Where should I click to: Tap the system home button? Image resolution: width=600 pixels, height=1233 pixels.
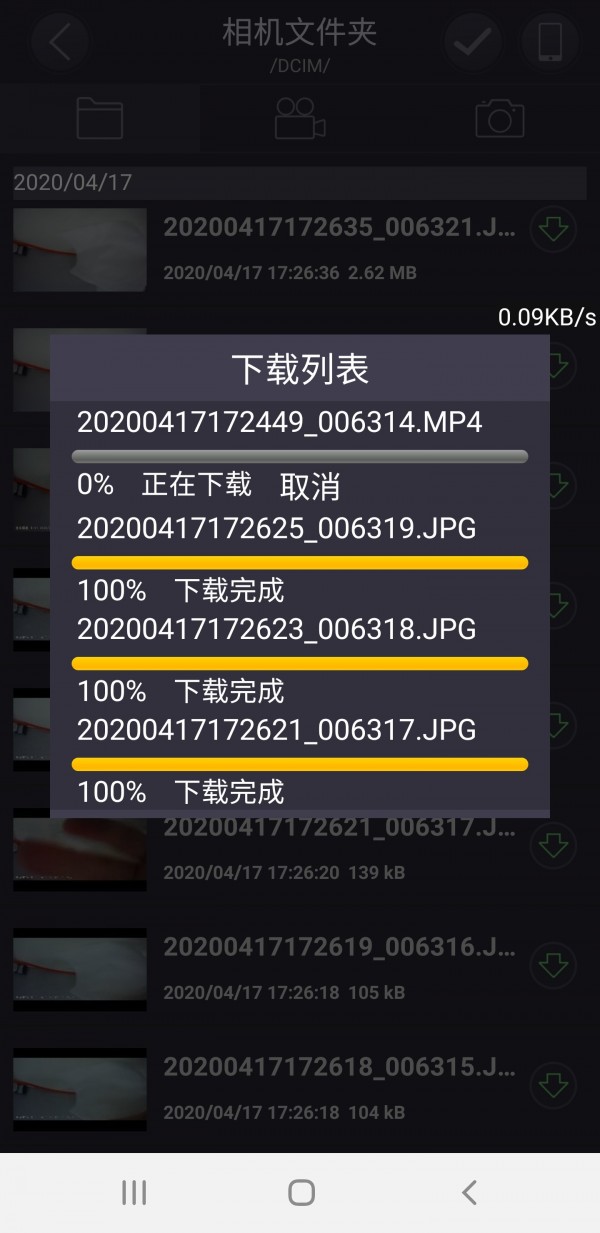pyautogui.click(x=301, y=1192)
